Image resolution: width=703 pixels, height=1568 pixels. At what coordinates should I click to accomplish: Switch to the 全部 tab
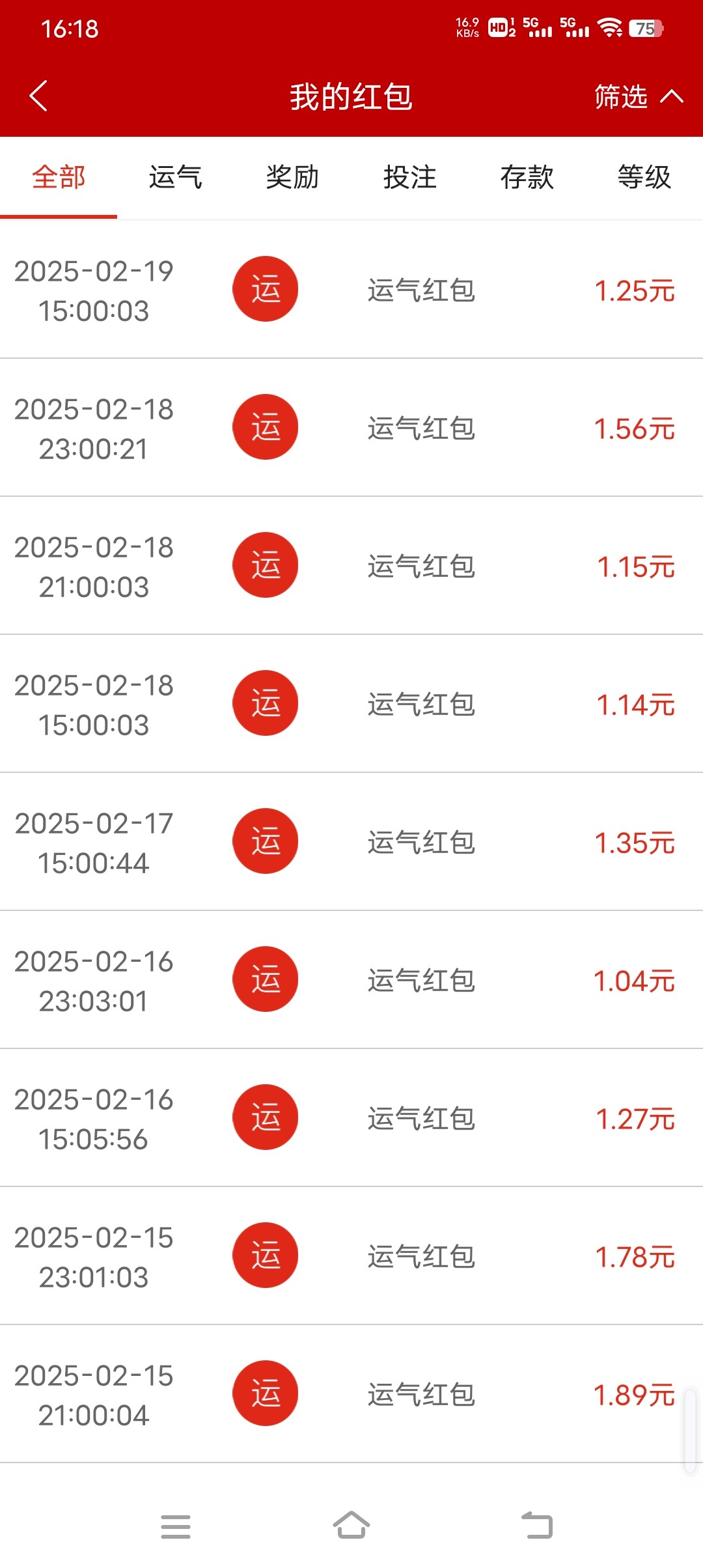coord(59,177)
